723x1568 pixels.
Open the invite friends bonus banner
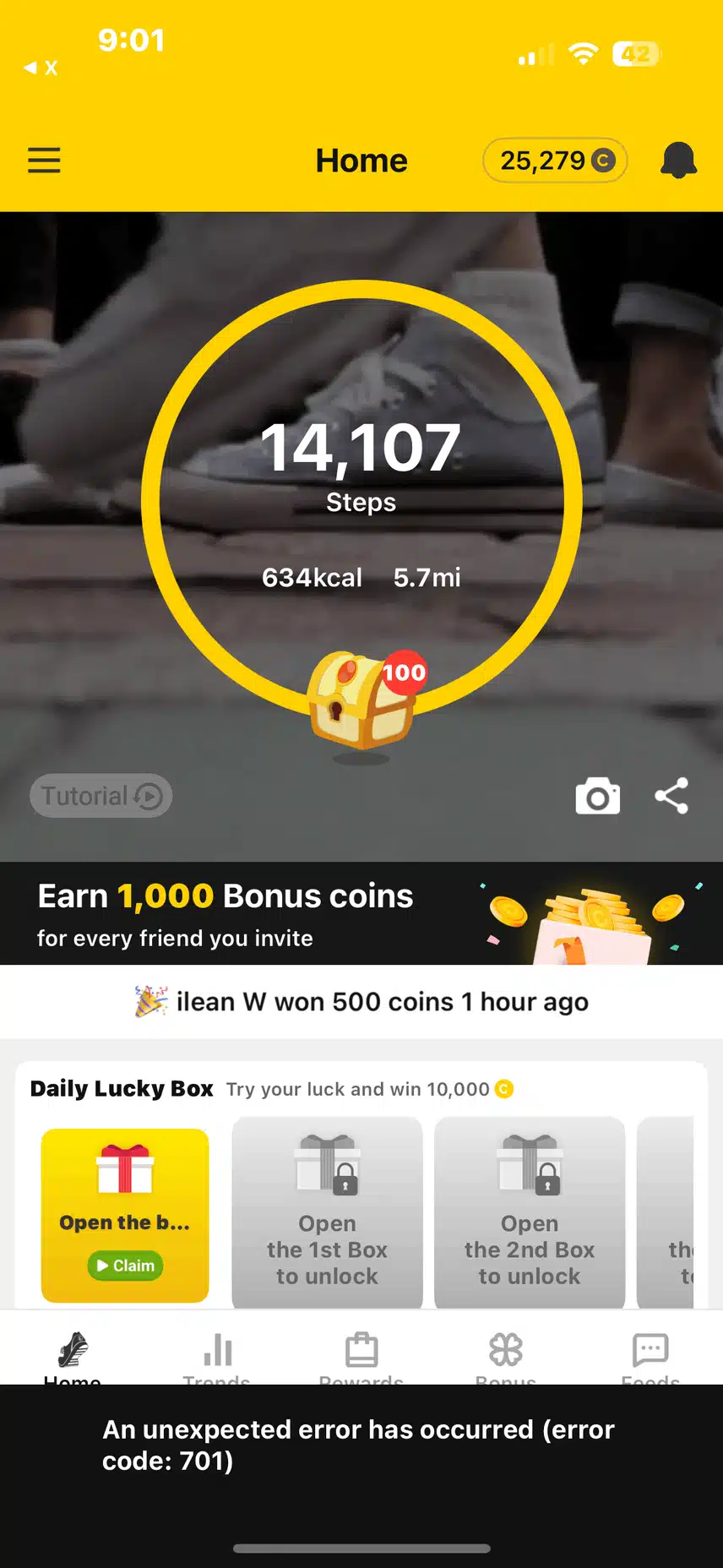(361, 913)
